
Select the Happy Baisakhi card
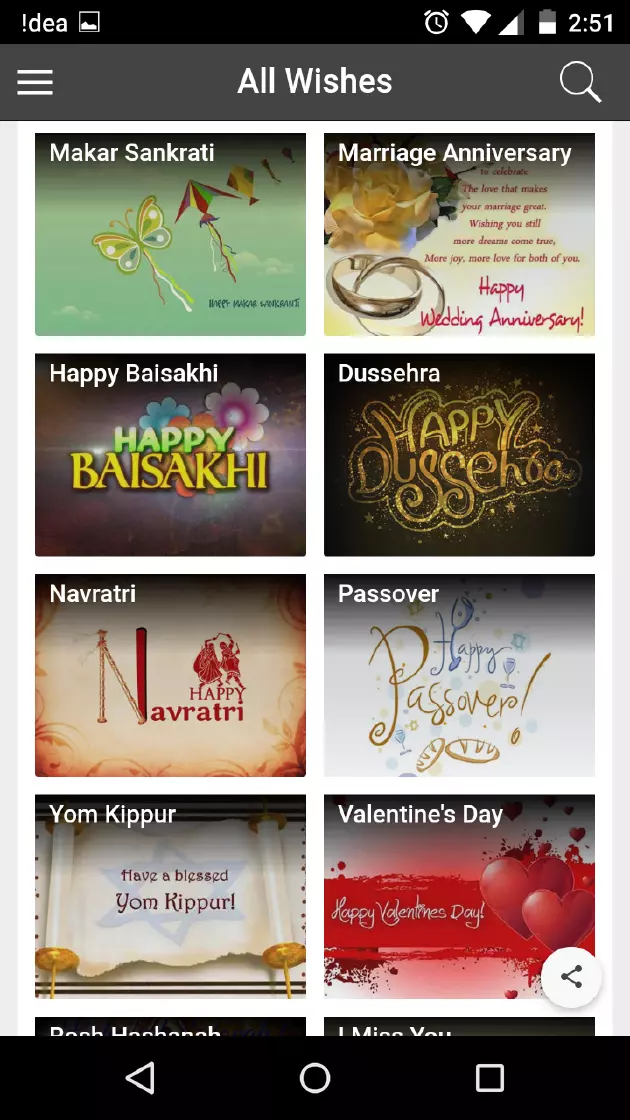[170, 455]
